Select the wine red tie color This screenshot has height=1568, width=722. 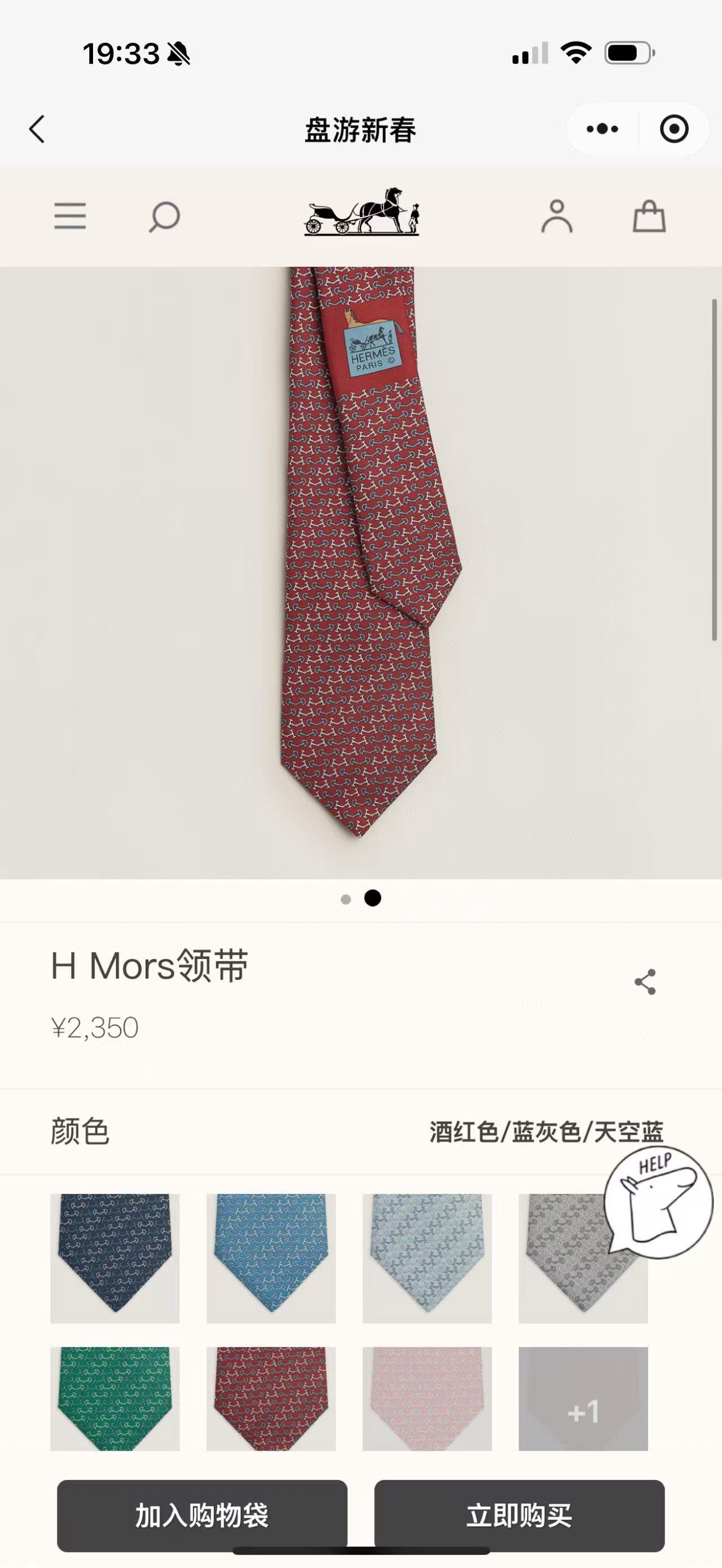(271, 1399)
